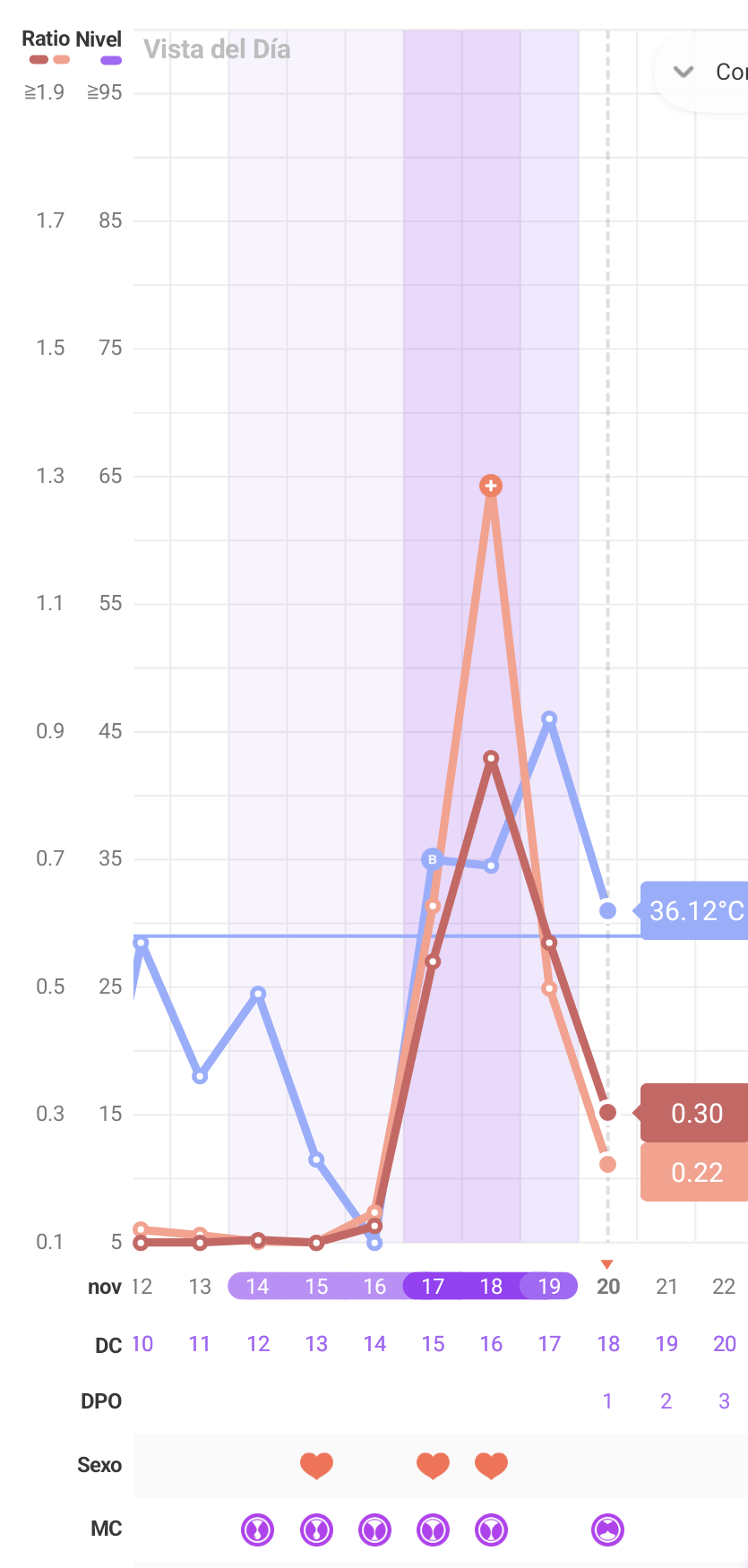Tap the Sexo heart on nov 15
Image resolution: width=748 pixels, height=1568 pixels.
coord(316,1466)
